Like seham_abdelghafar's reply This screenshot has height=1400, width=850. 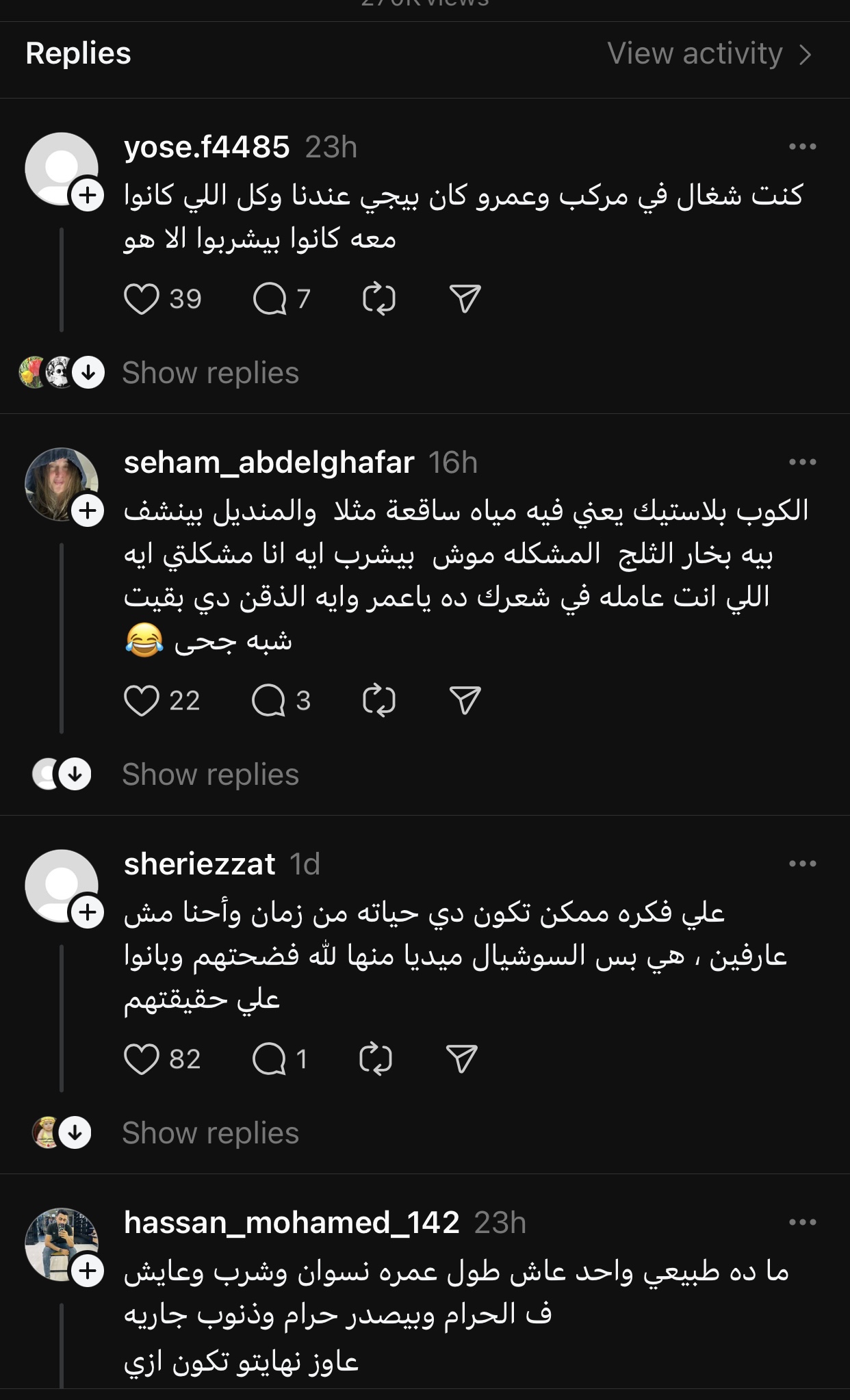click(x=142, y=701)
